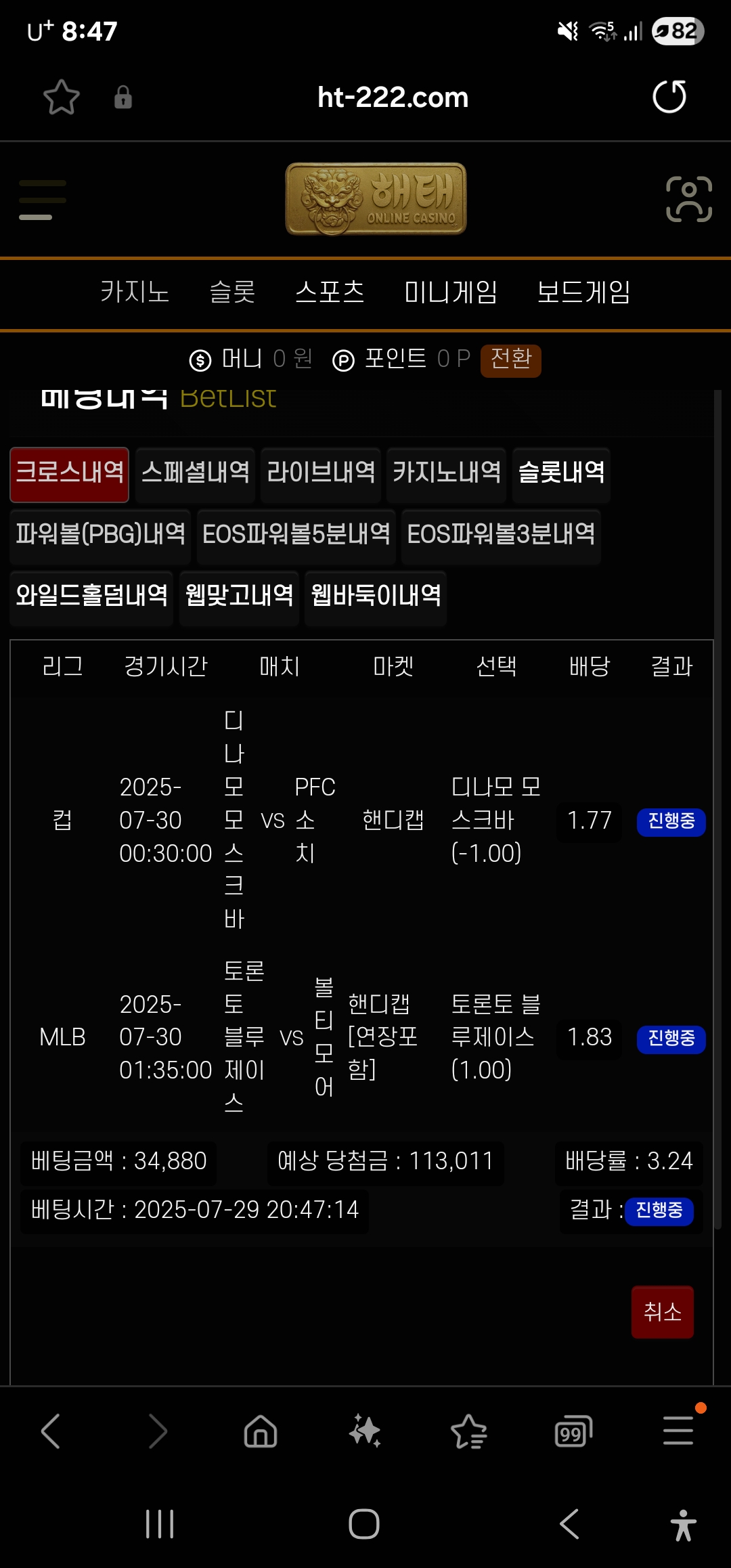731x1568 pixels.
Task: Open the 스포츠 section
Action: click(x=330, y=292)
